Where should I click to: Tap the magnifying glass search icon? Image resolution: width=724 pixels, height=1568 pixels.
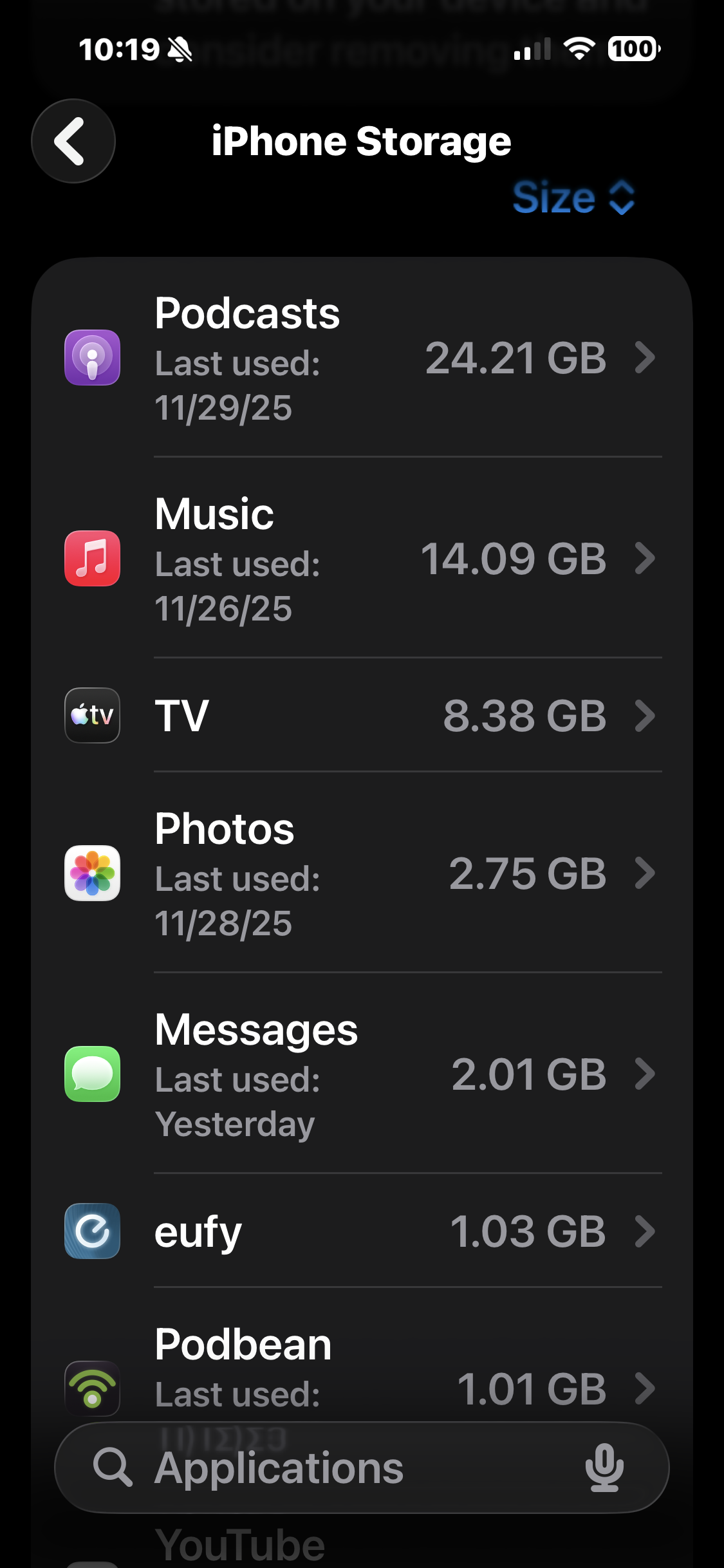click(115, 1468)
